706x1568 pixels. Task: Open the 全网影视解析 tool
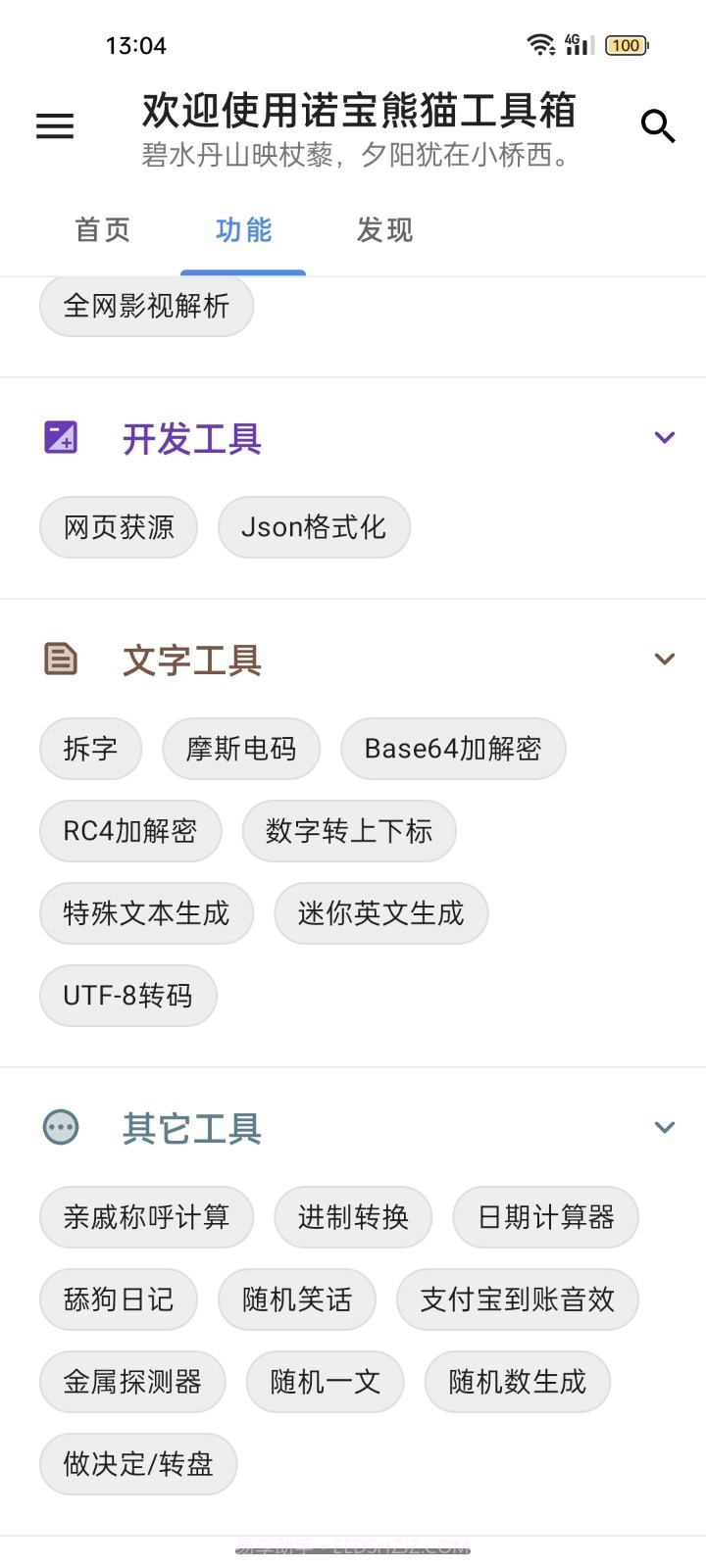pos(146,306)
